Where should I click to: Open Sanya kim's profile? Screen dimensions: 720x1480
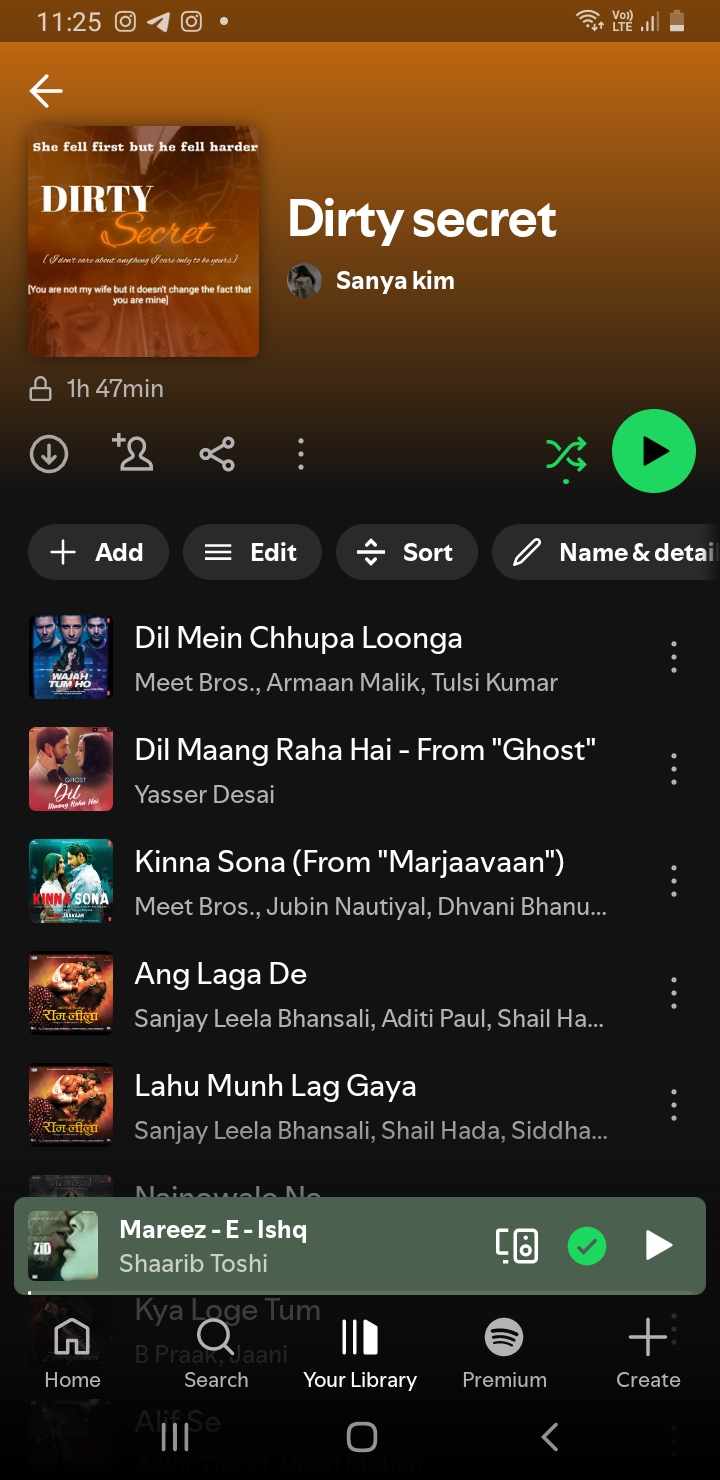click(394, 281)
